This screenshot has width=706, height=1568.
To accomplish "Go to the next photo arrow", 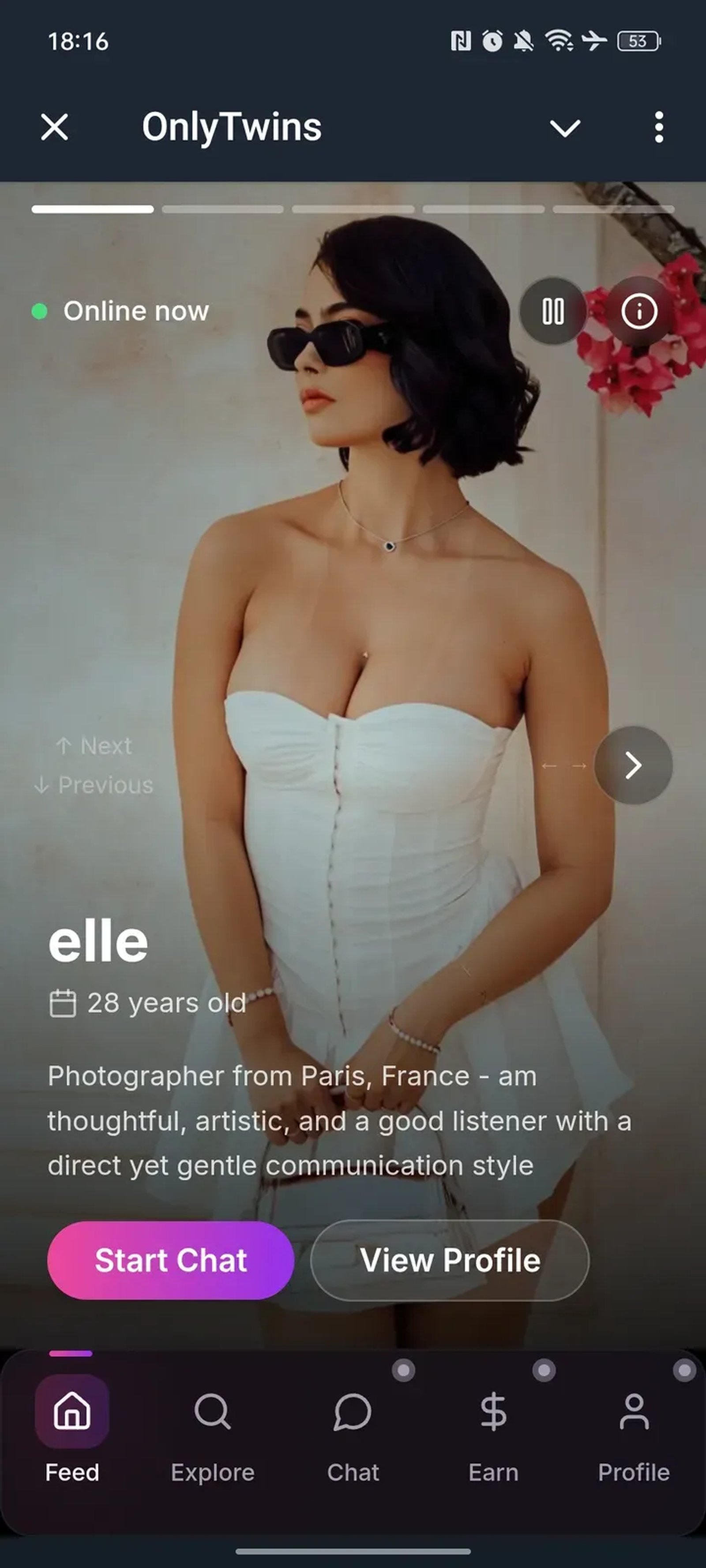I will coord(633,765).
